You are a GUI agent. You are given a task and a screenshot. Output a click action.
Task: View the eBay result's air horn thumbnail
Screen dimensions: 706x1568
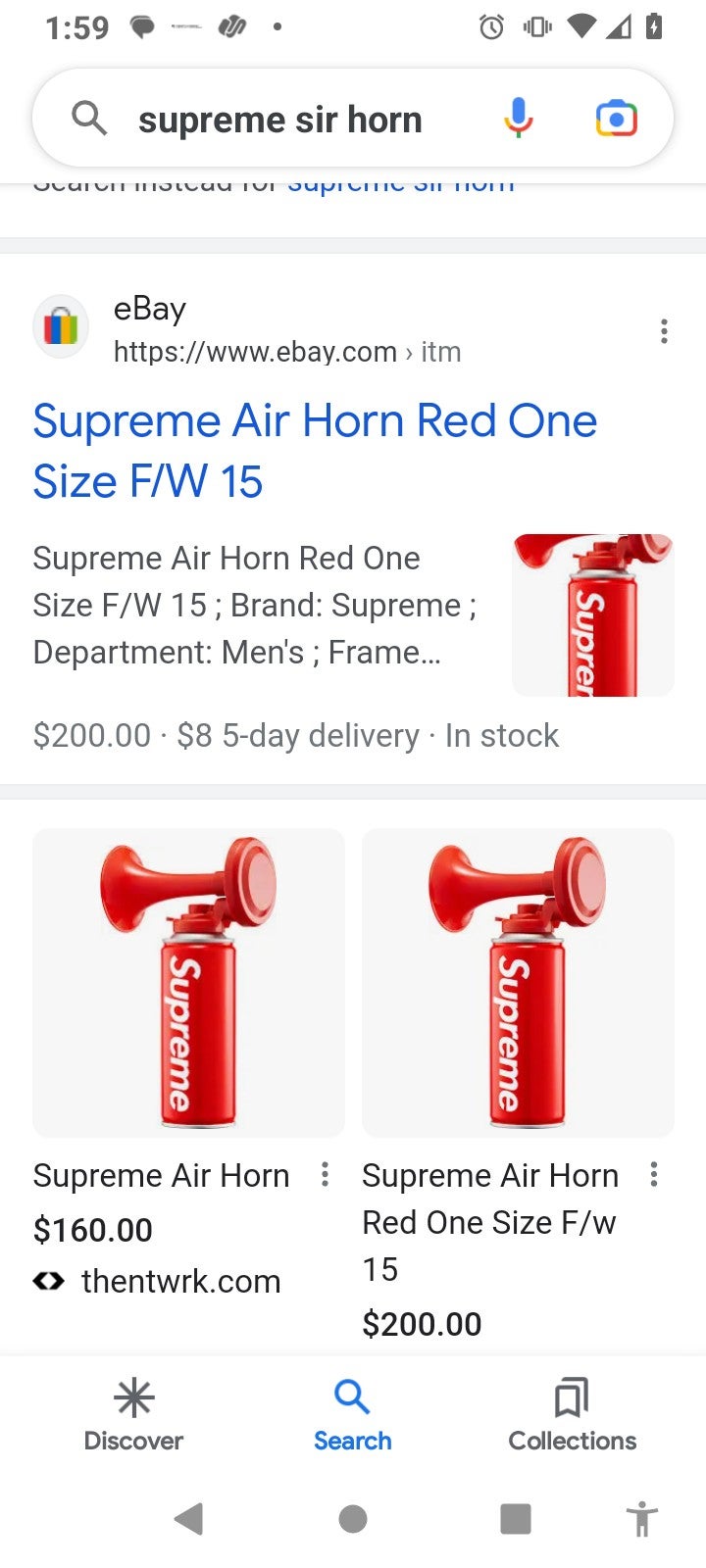pyautogui.click(x=593, y=614)
